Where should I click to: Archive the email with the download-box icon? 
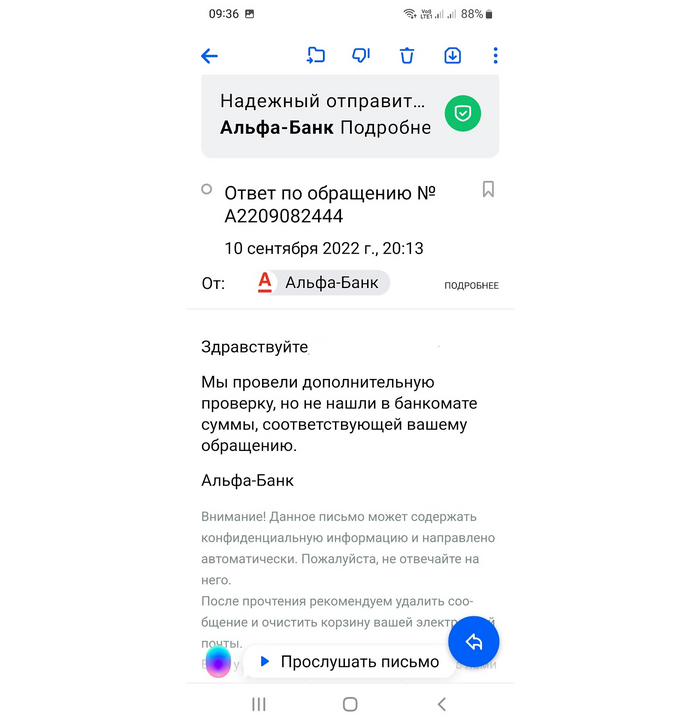(x=452, y=56)
